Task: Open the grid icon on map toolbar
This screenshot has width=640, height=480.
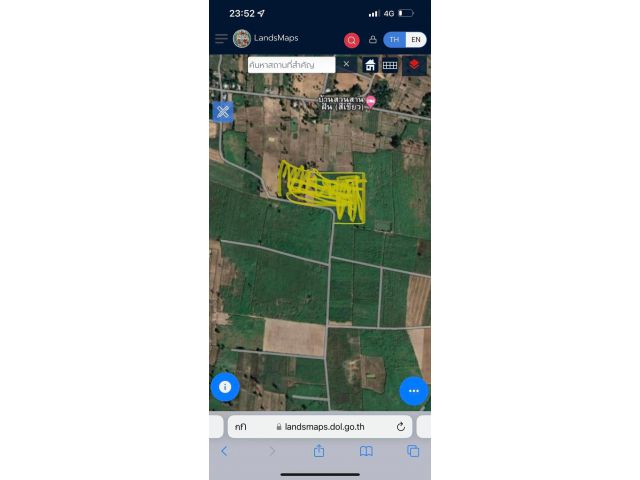Action: 390,65
